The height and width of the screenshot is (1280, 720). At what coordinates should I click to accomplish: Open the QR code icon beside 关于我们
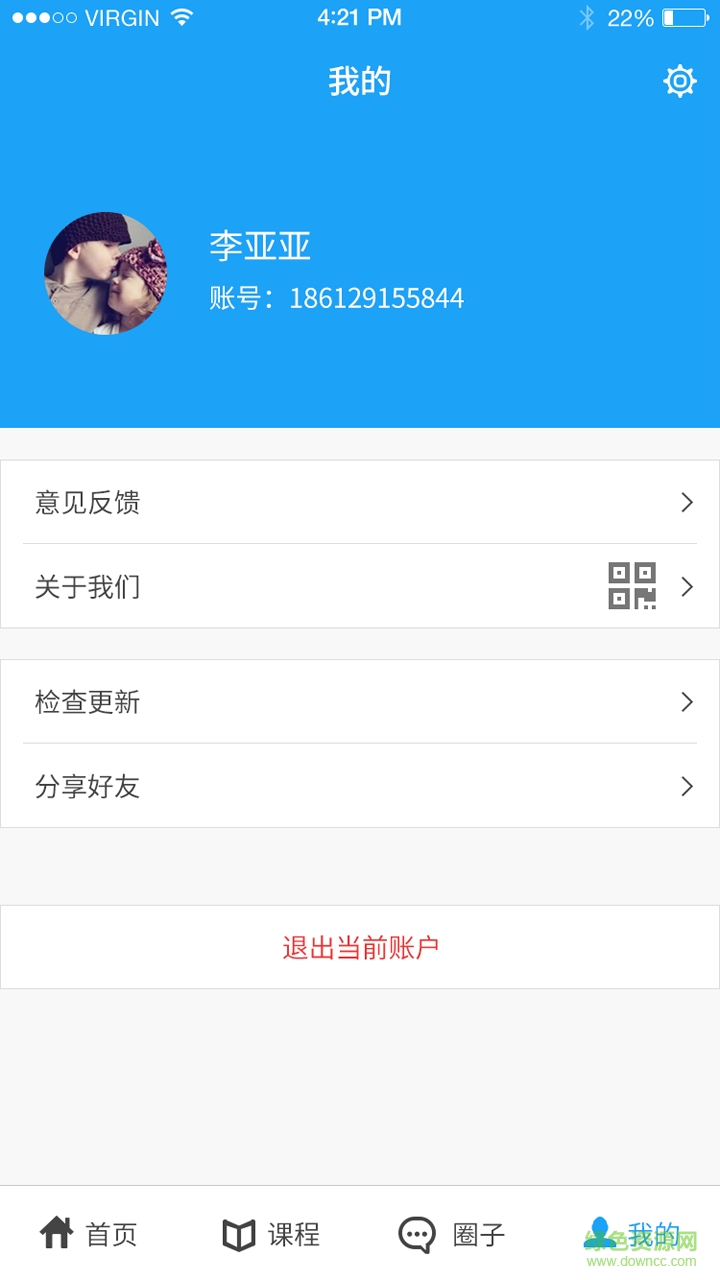coord(632,587)
